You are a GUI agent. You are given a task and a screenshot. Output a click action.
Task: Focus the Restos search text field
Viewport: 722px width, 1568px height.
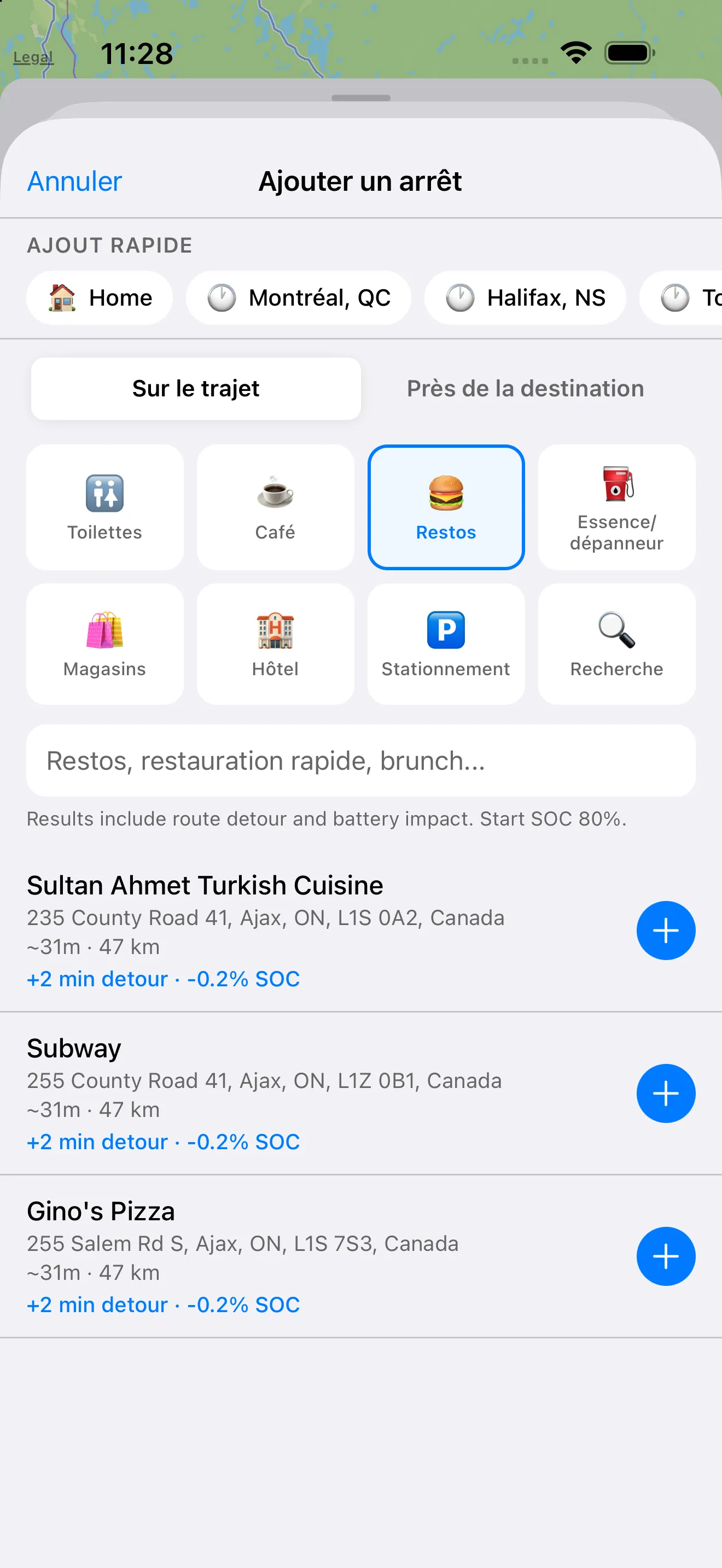click(361, 760)
